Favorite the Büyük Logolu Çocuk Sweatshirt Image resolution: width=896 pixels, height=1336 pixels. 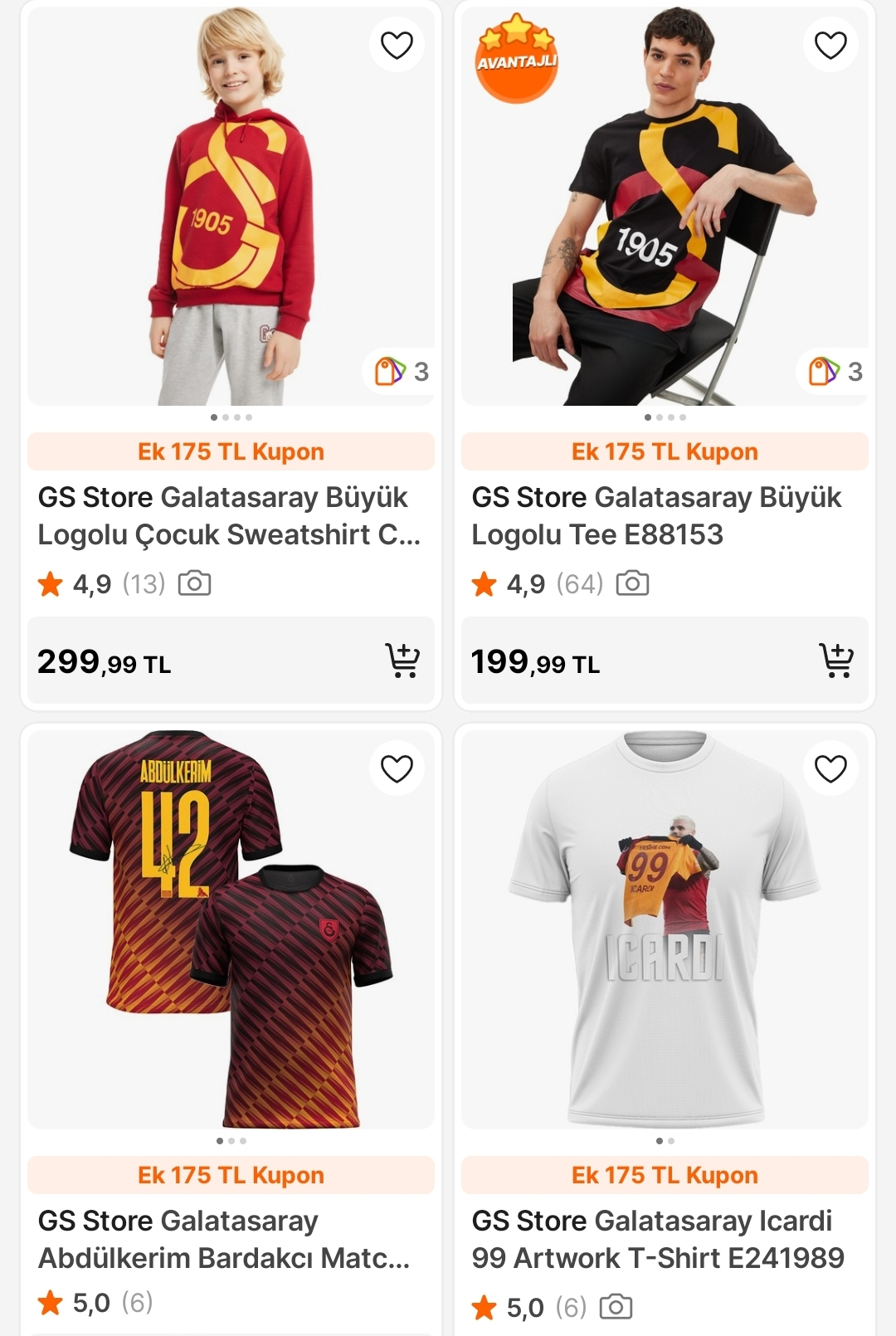[x=397, y=45]
